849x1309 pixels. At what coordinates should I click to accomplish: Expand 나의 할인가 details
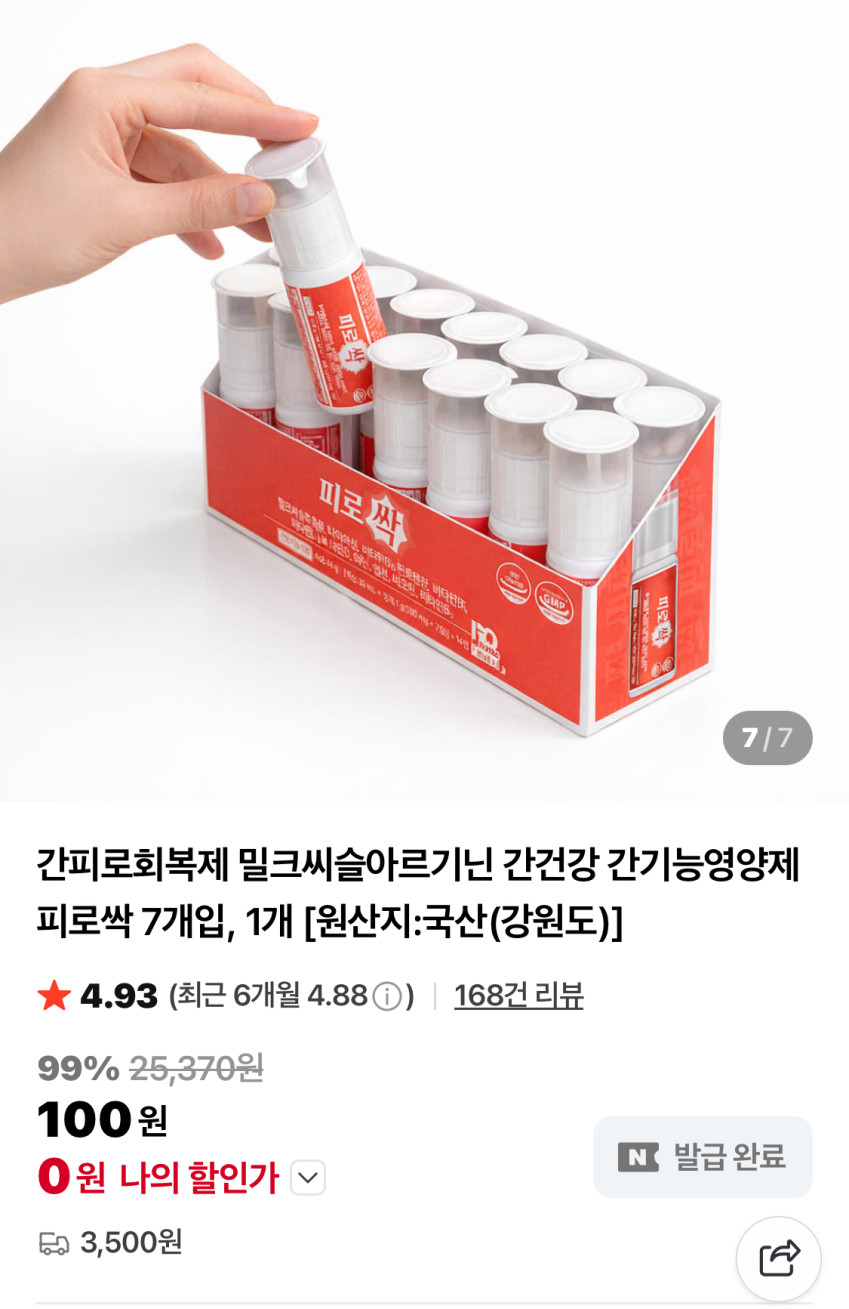coord(308,1177)
